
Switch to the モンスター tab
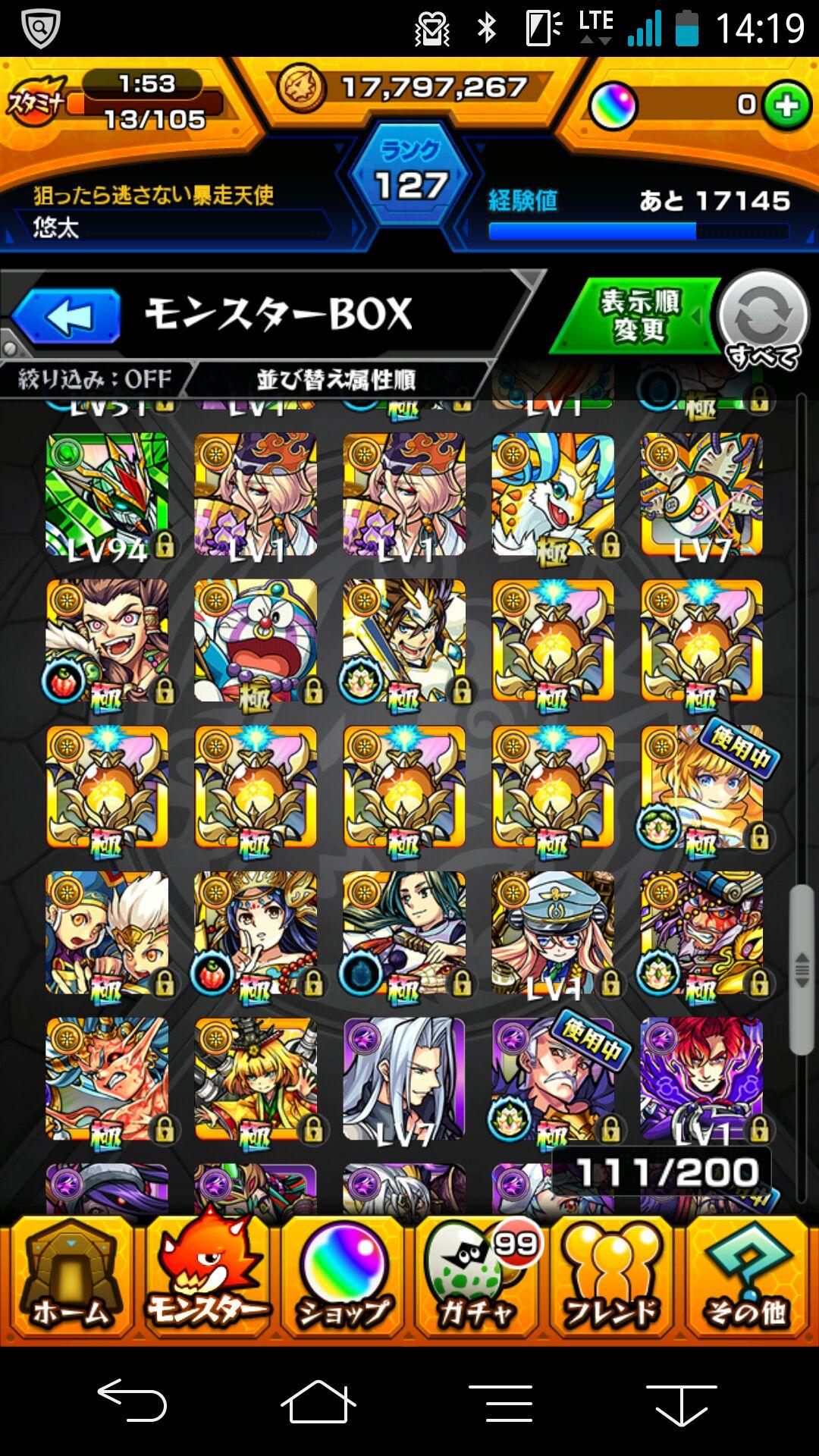[x=205, y=1279]
